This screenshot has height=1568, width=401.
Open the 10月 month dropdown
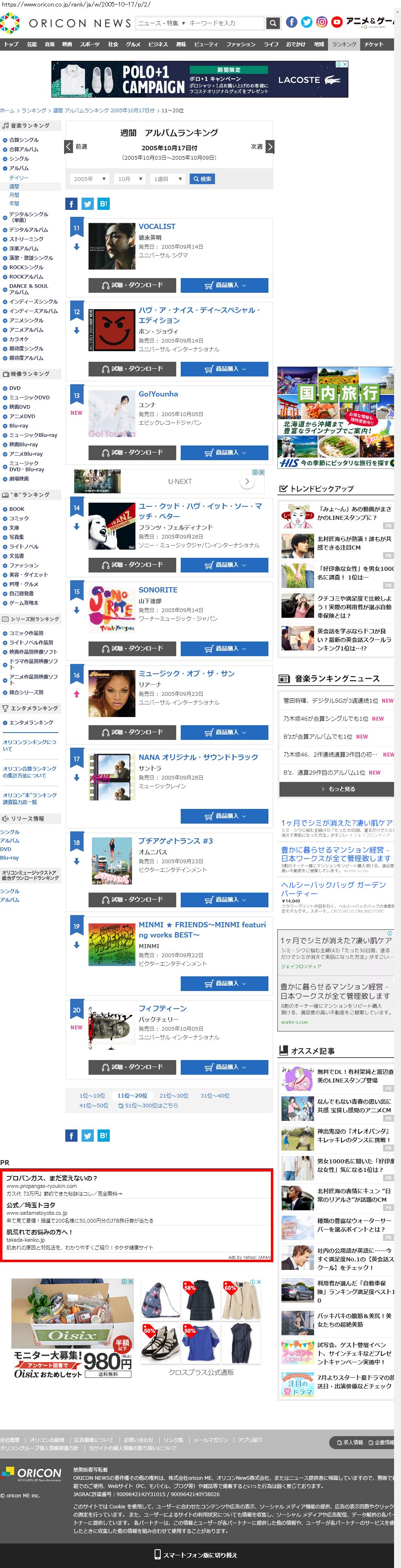click(x=130, y=179)
